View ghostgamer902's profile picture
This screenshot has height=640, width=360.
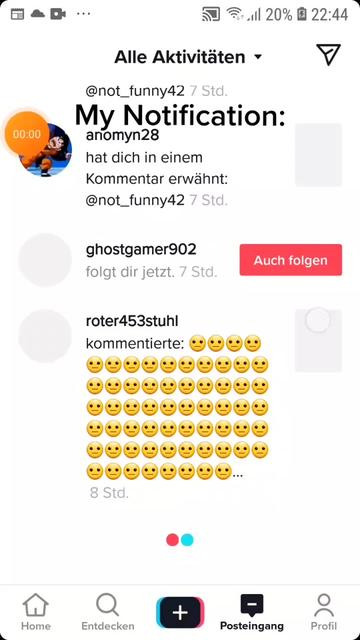point(45,260)
